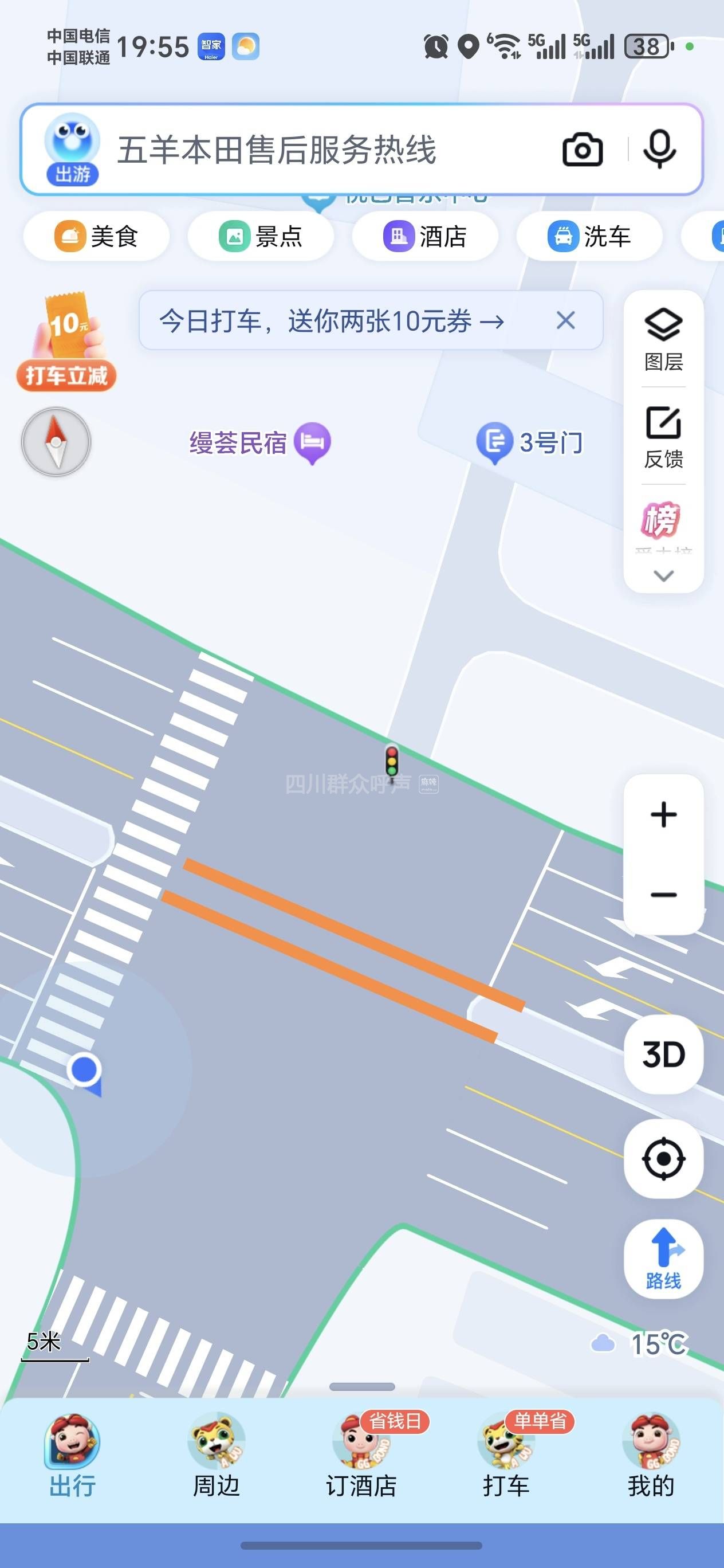Zoom out the map with minus
Viewport: 724px width, 1568px height.
(x=663, y=894)
